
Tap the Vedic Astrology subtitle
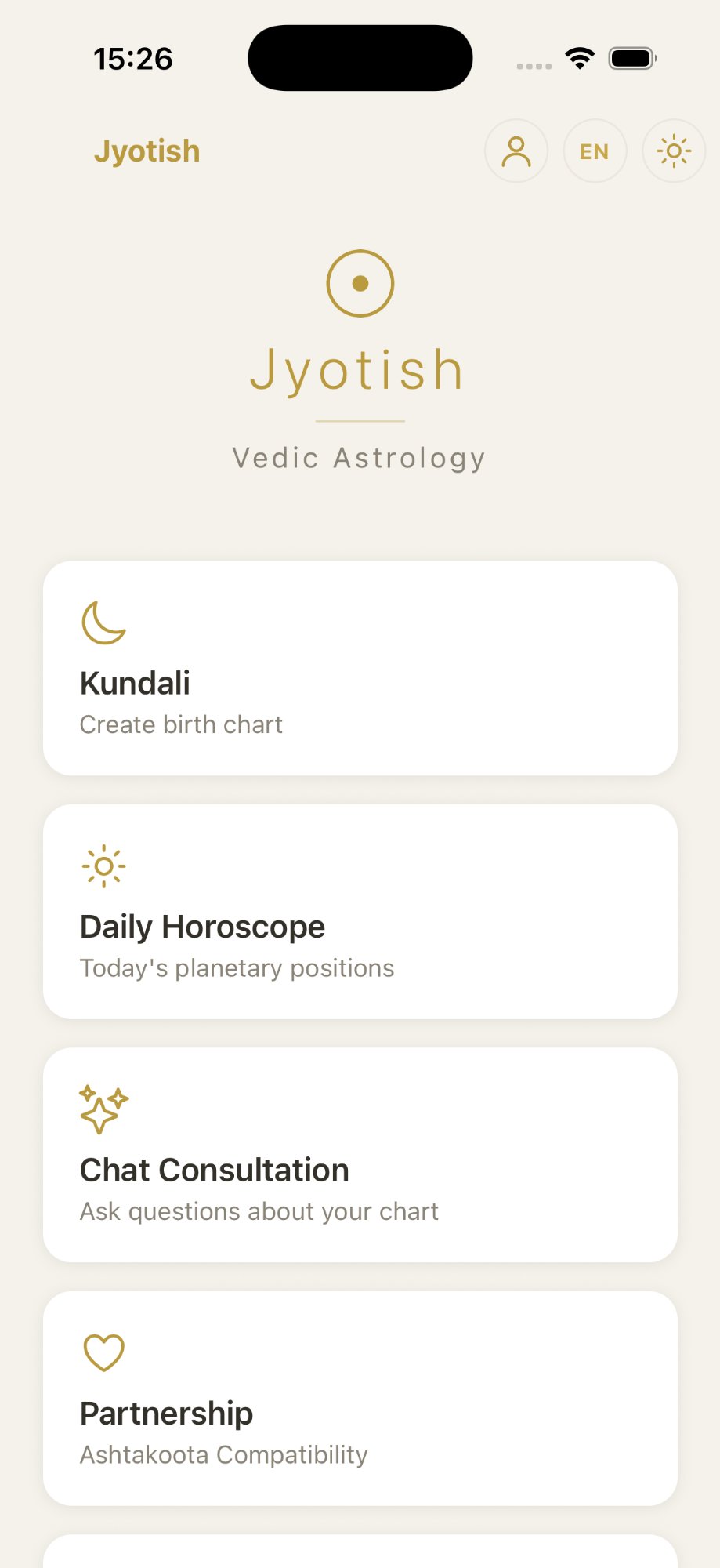(x=360, y=457)
